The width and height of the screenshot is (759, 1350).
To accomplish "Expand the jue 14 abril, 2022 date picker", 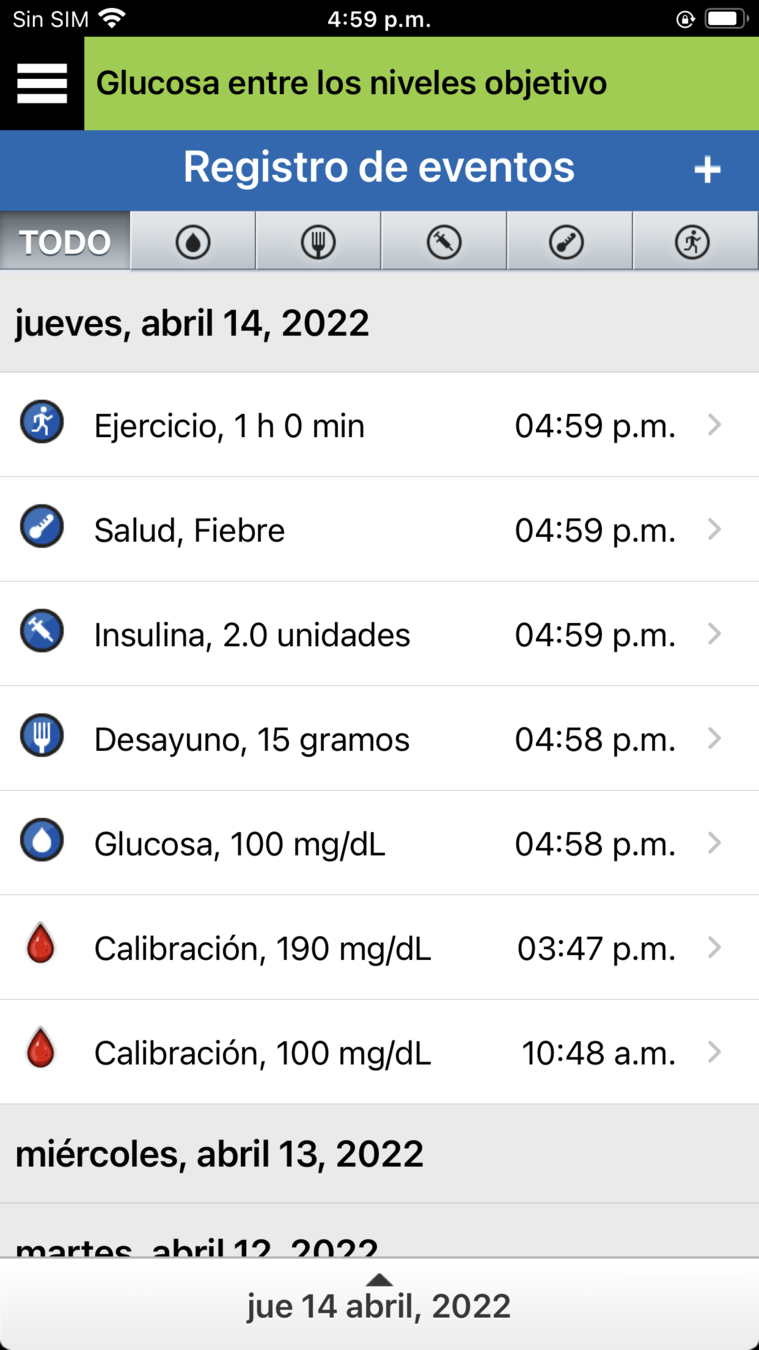I will (x=379, y=1302).
